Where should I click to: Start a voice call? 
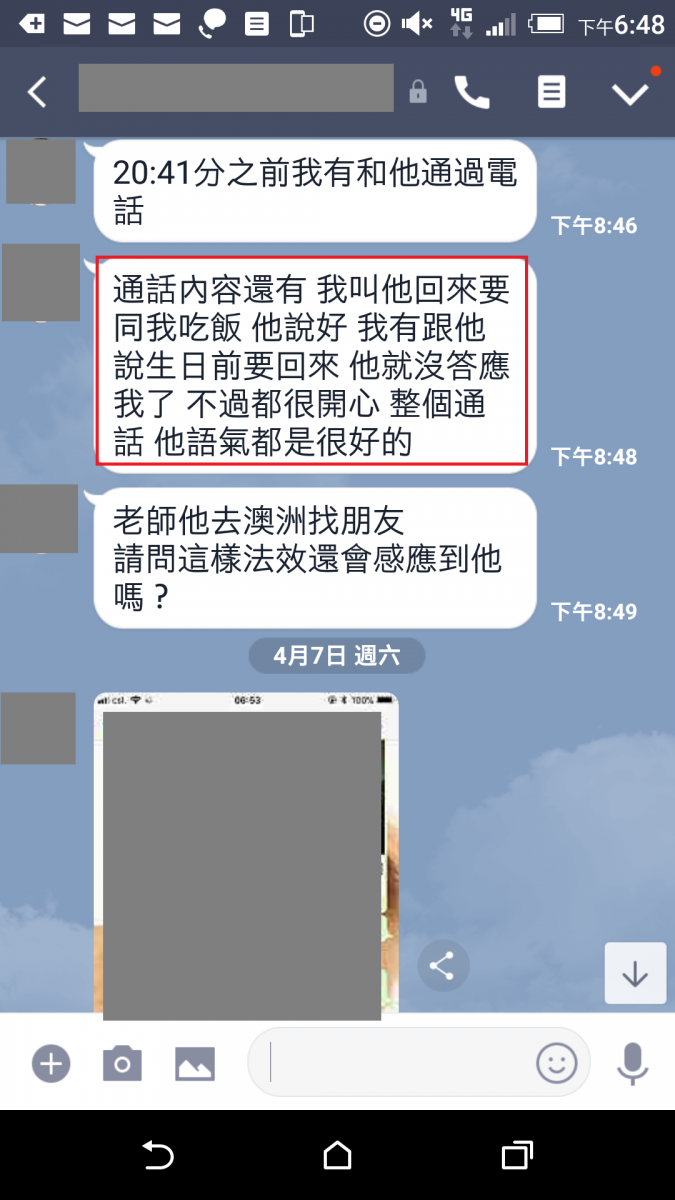click(472, 92)
